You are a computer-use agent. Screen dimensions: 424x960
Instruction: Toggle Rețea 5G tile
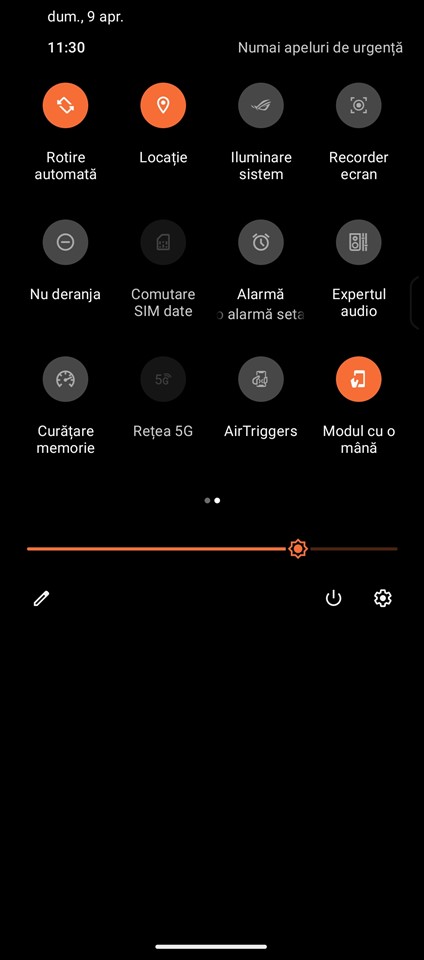163,380
